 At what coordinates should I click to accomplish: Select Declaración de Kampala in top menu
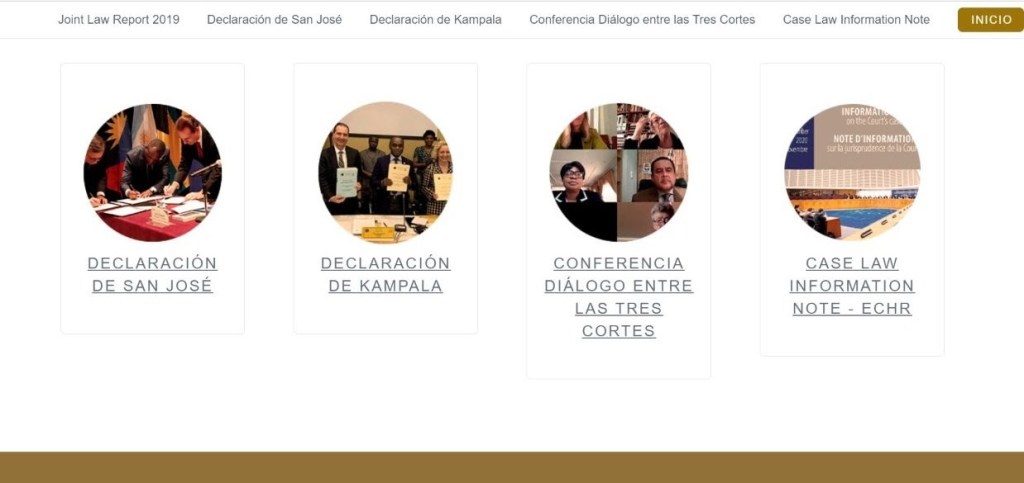[435, 20]
